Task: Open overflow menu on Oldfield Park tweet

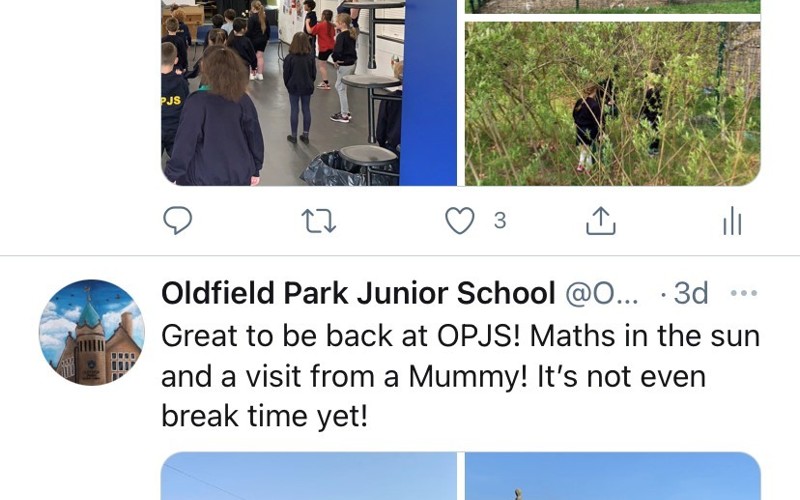Action: coord(744,293)
